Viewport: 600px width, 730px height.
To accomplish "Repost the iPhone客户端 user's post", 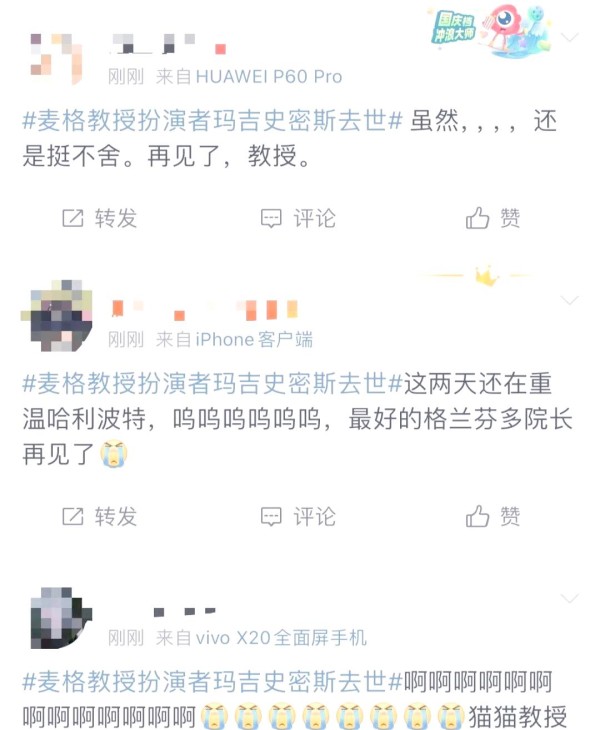I will (x=99, y=516).
